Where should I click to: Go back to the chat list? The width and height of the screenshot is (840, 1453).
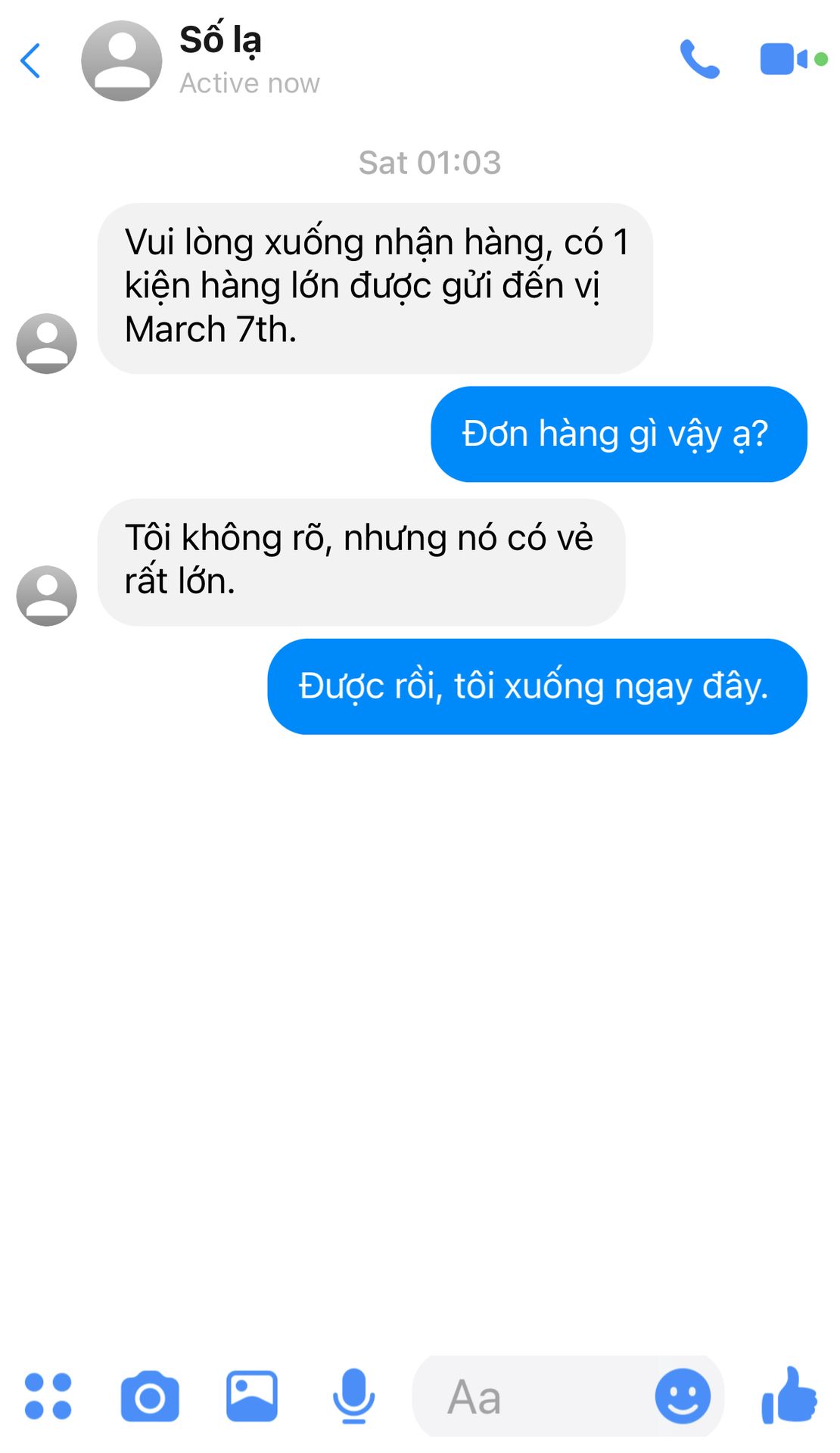coord(30,61)
